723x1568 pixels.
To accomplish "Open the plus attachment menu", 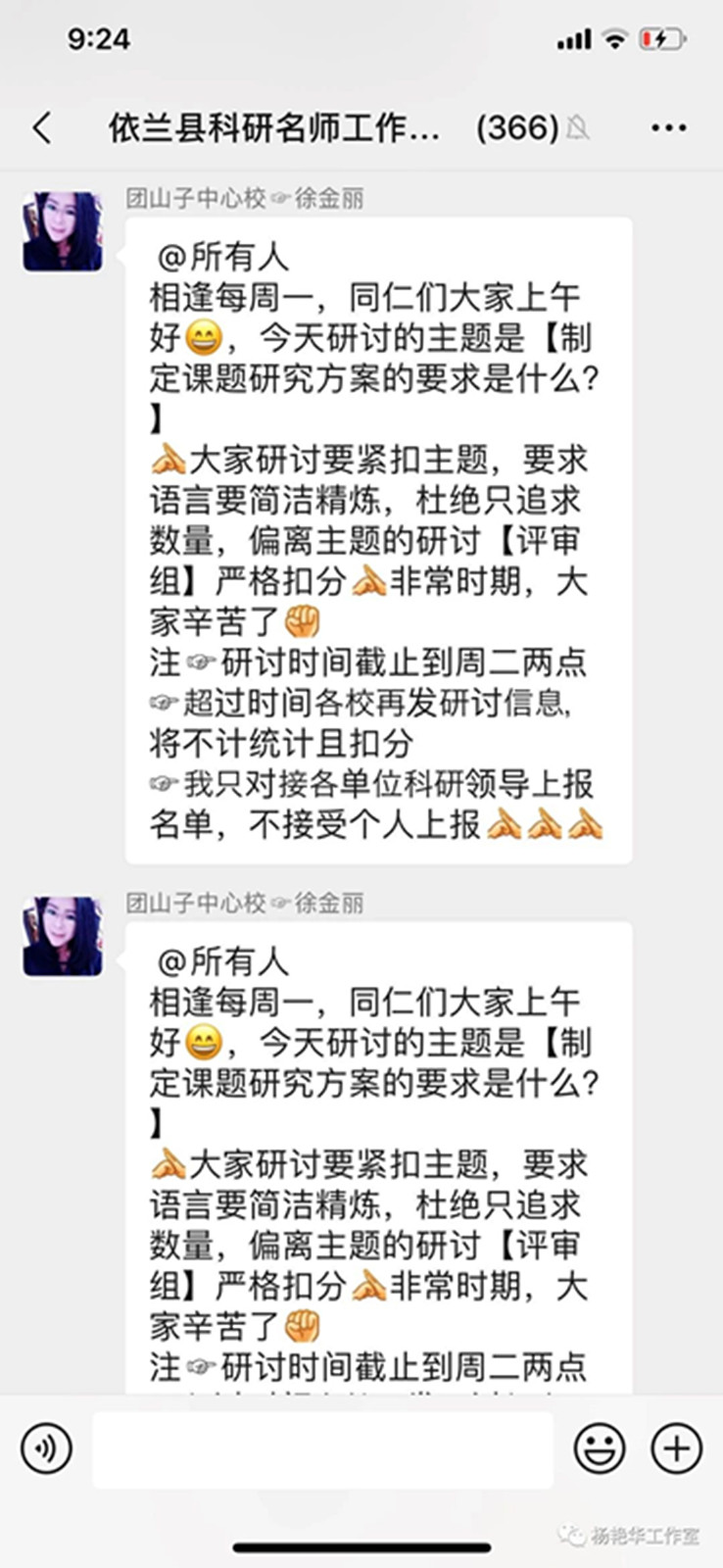I will point(676,1447).
